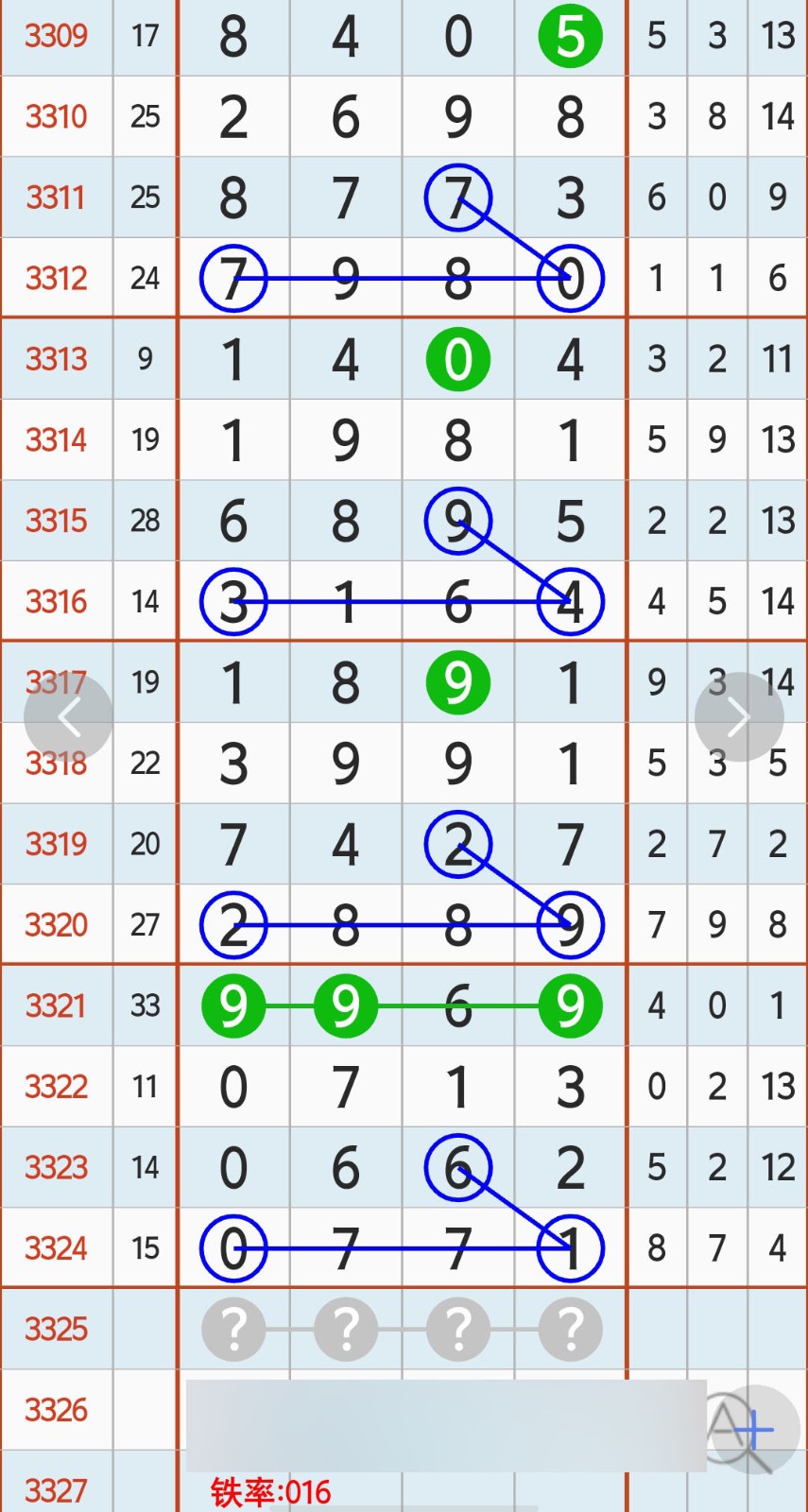Tap the last question mark in row 3325
Screen dimensions: 808x1512
570,1329
